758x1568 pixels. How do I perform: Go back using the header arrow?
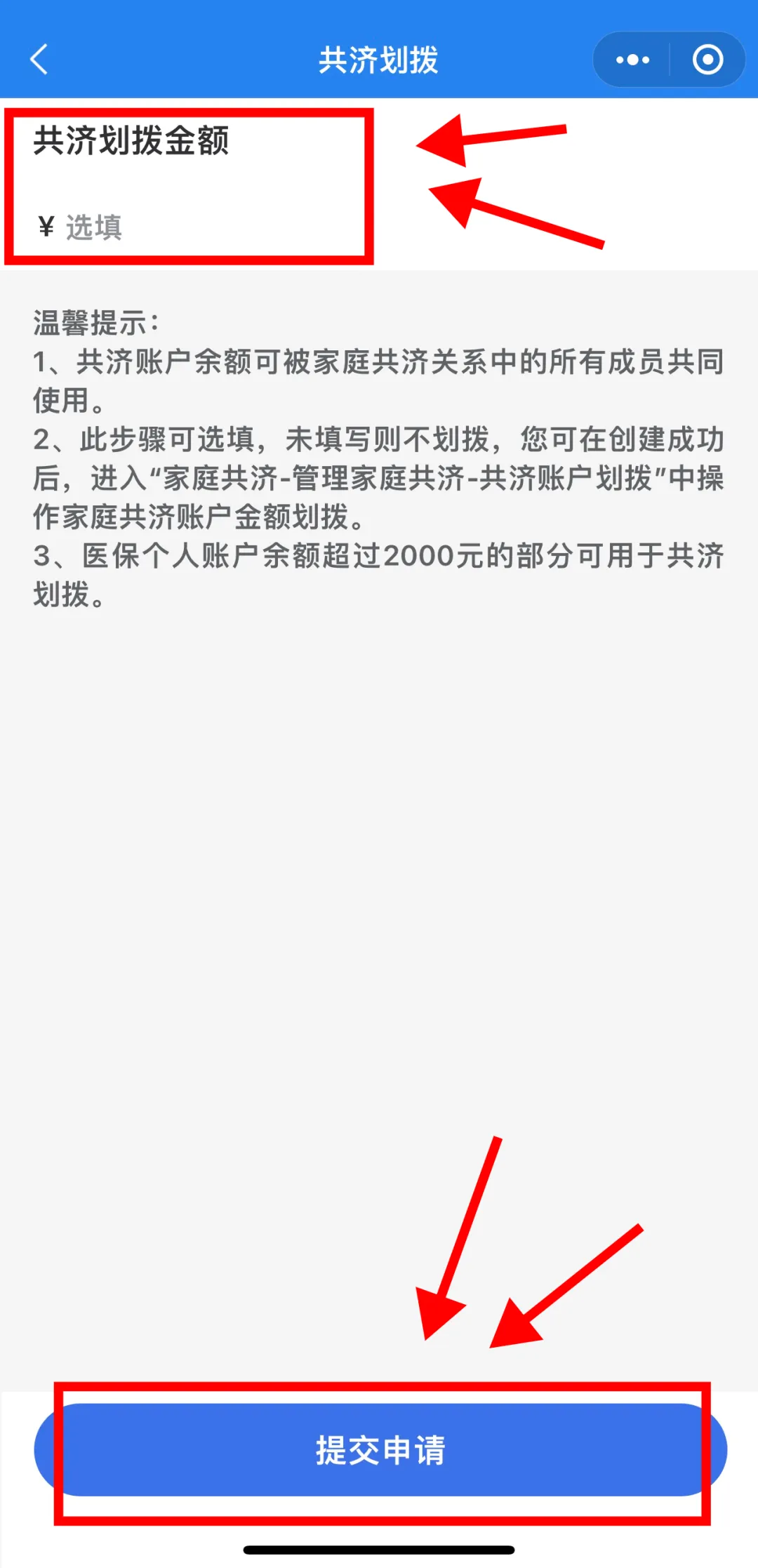point(39,60)
